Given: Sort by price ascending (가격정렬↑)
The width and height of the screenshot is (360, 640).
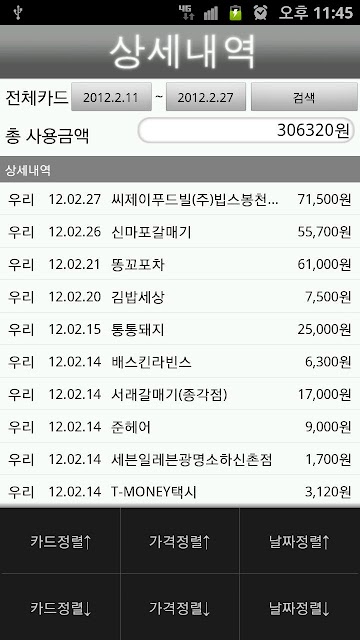Looking at the screenshot, I should click(x=180, y=542).
